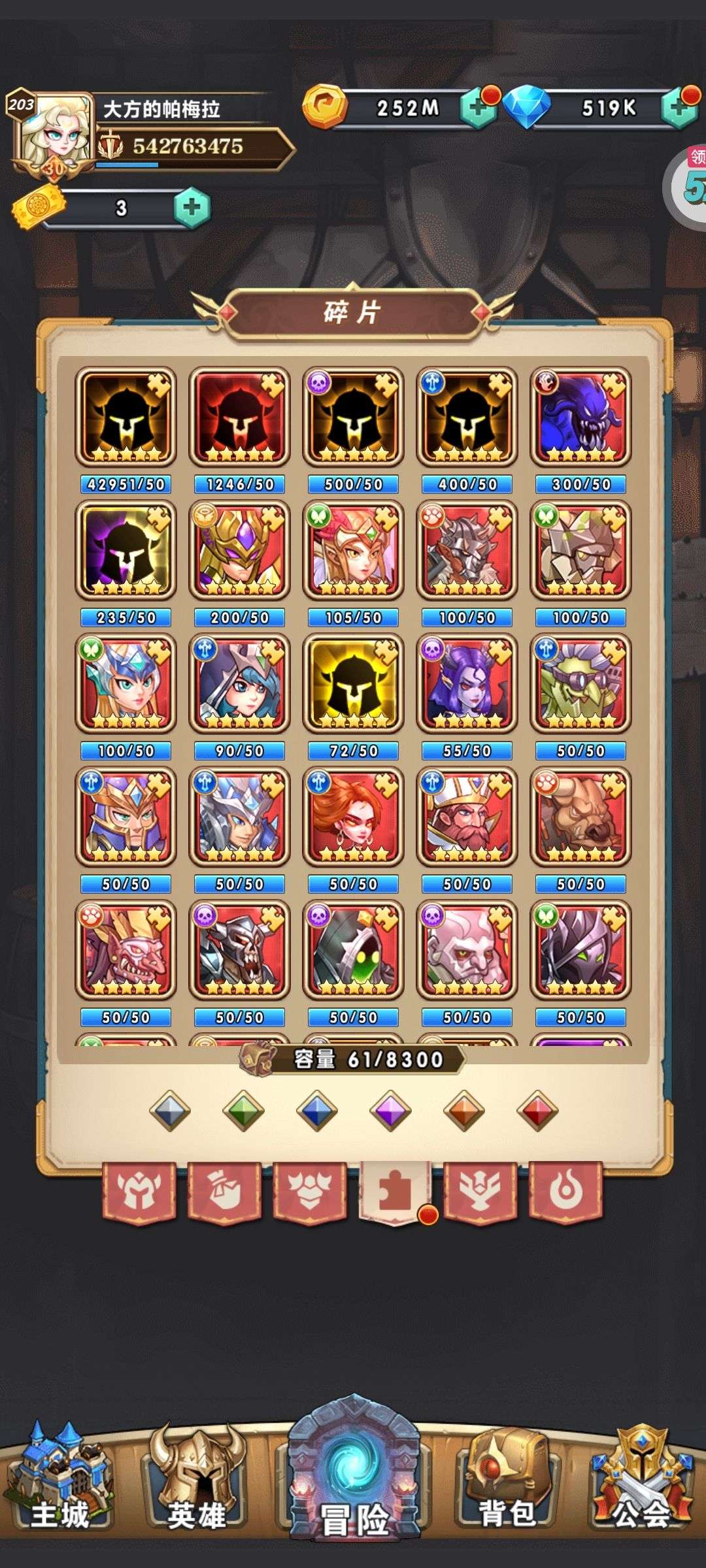Screen dimensions: 706x1568
Task: Select the red helmet shard 1246/50
Action: click(x=240, y=417)
